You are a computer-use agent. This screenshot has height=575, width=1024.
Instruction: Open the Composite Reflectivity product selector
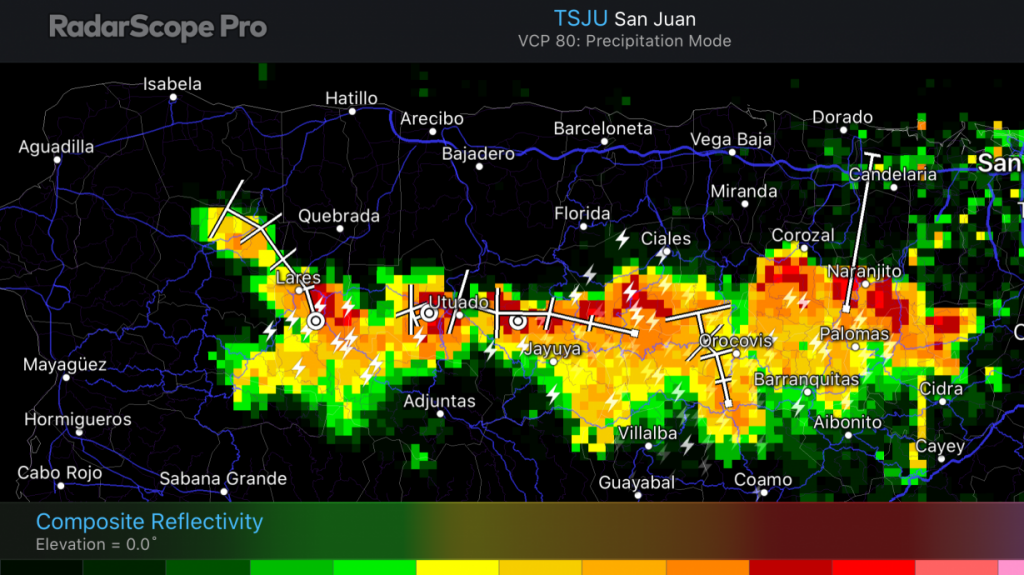(149, 521)
